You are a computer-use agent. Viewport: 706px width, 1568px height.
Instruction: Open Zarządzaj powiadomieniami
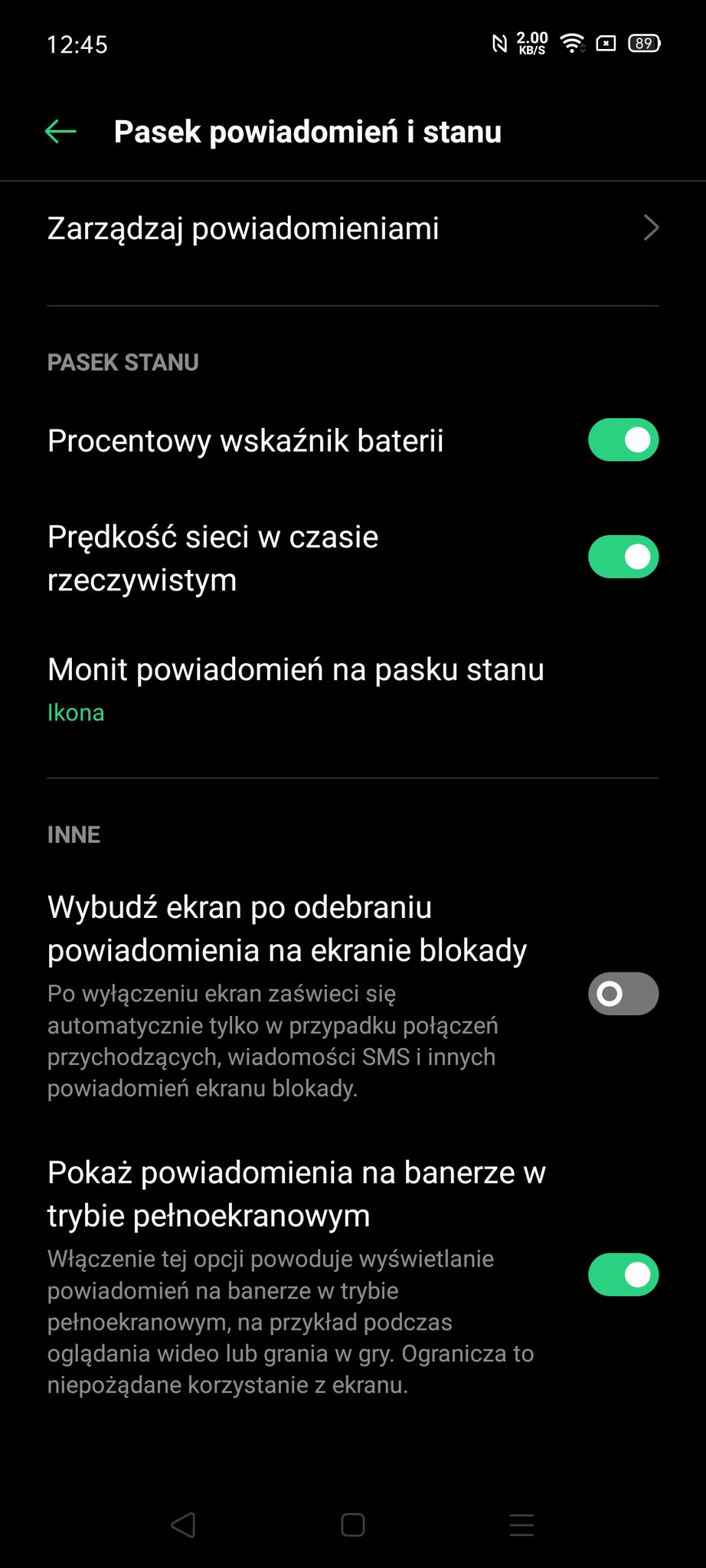353,228
